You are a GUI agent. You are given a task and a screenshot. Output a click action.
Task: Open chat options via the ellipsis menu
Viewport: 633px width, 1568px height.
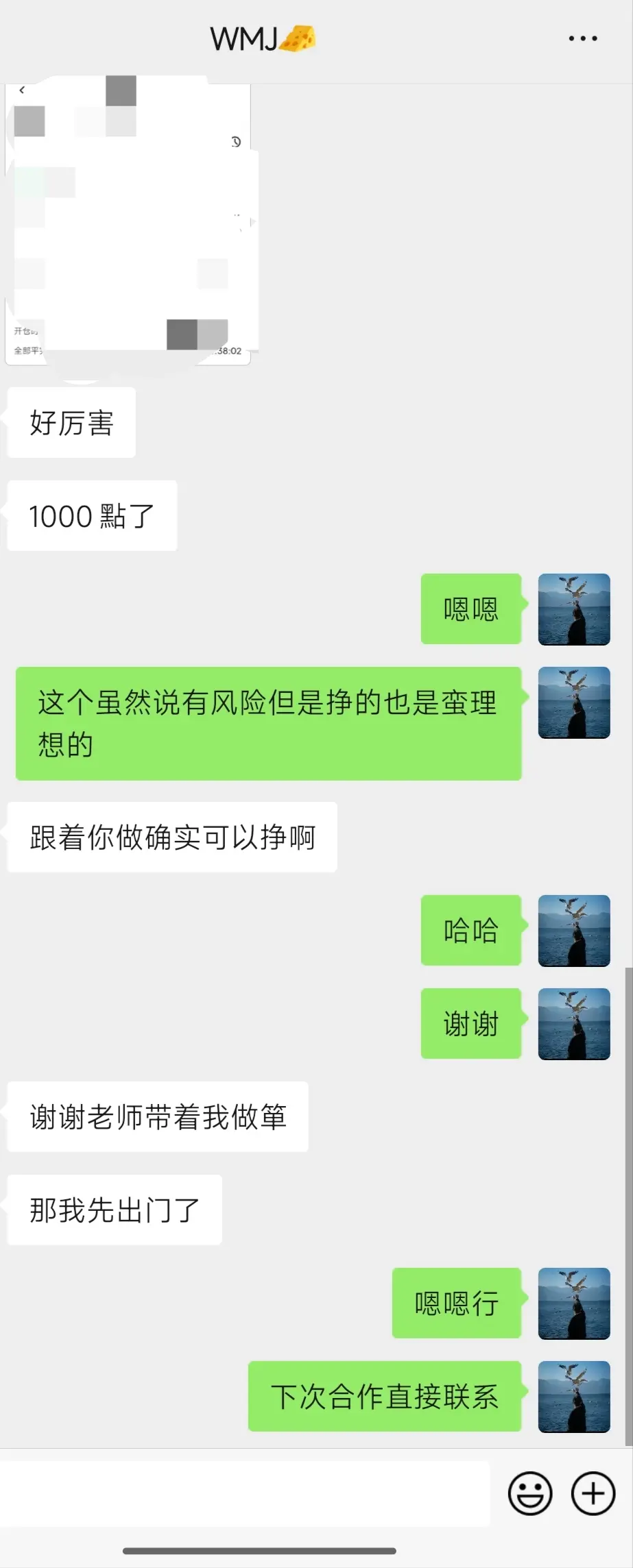pos(582,38)
